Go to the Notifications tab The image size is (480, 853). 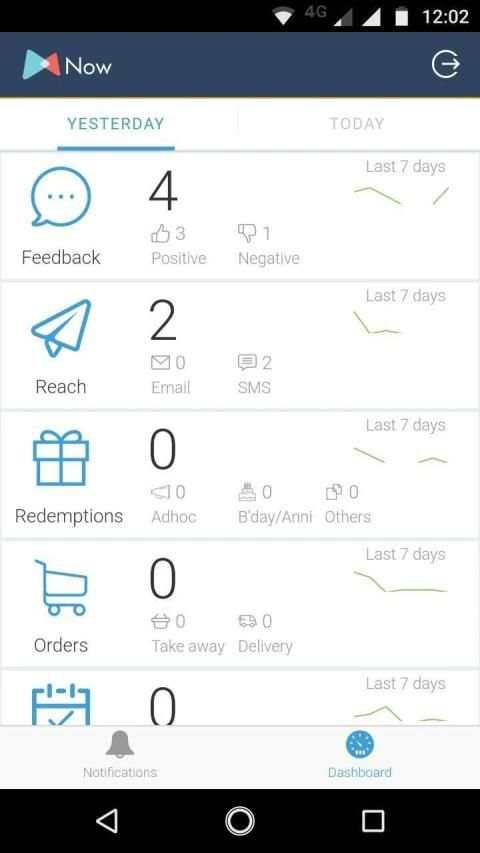[120, 755]
